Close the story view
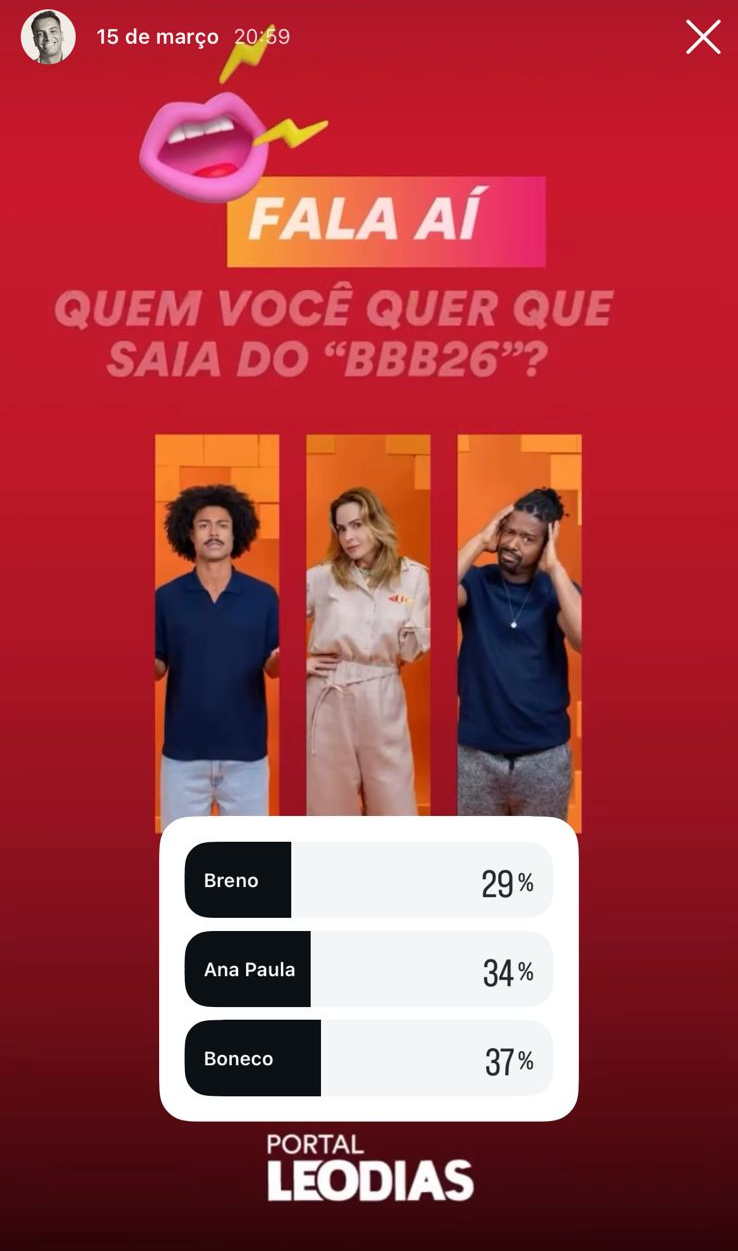 [x=703, y=37]
